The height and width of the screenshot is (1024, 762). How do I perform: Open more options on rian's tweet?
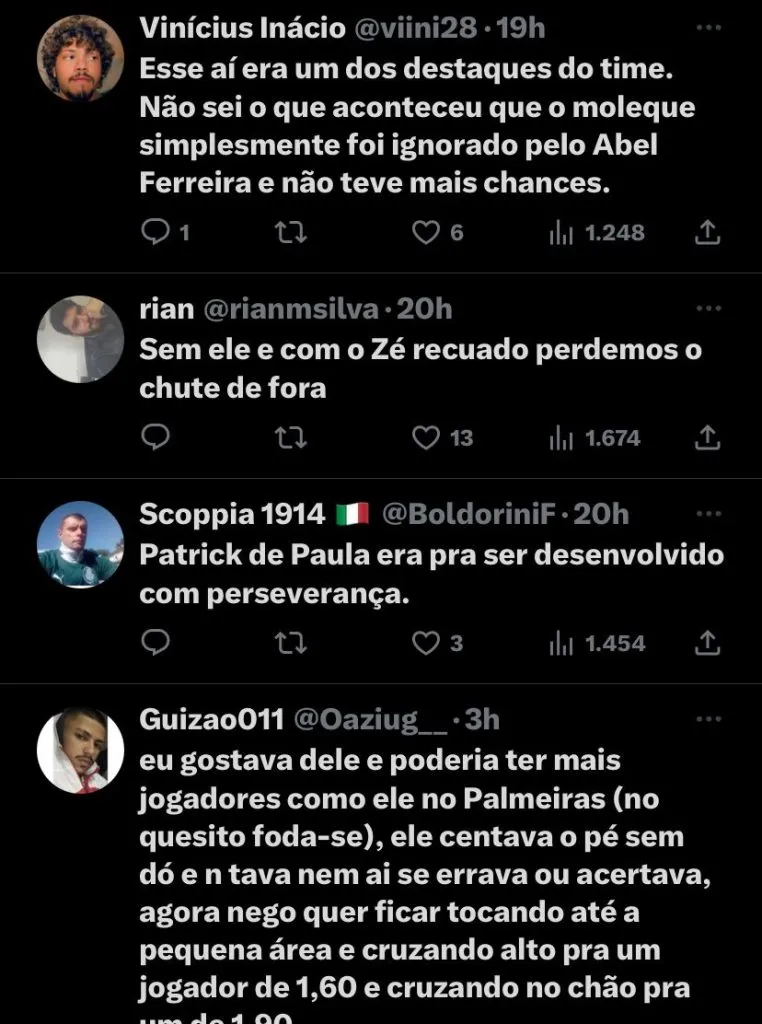(x=708, y=309)
